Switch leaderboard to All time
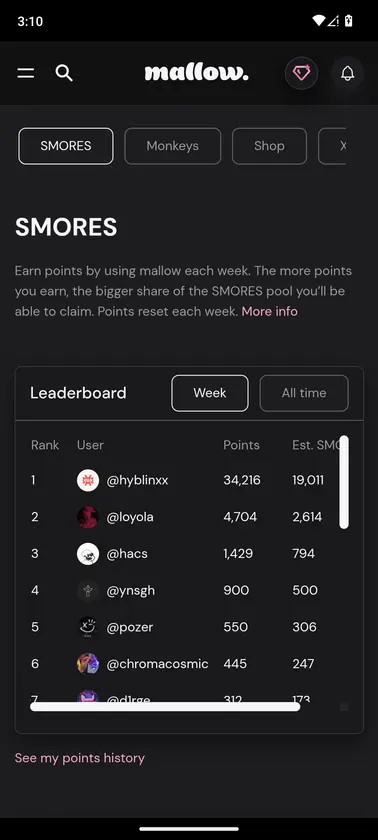This screenshot has width=378, height=840. click(x=304, y=393)
